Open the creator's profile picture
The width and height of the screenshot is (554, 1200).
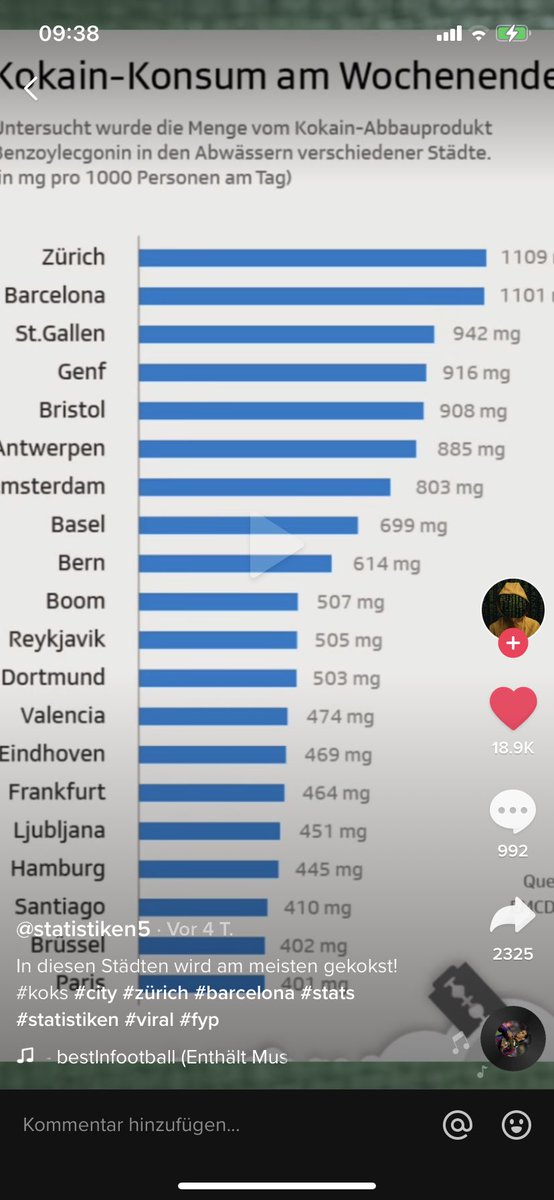pos(513,608)
